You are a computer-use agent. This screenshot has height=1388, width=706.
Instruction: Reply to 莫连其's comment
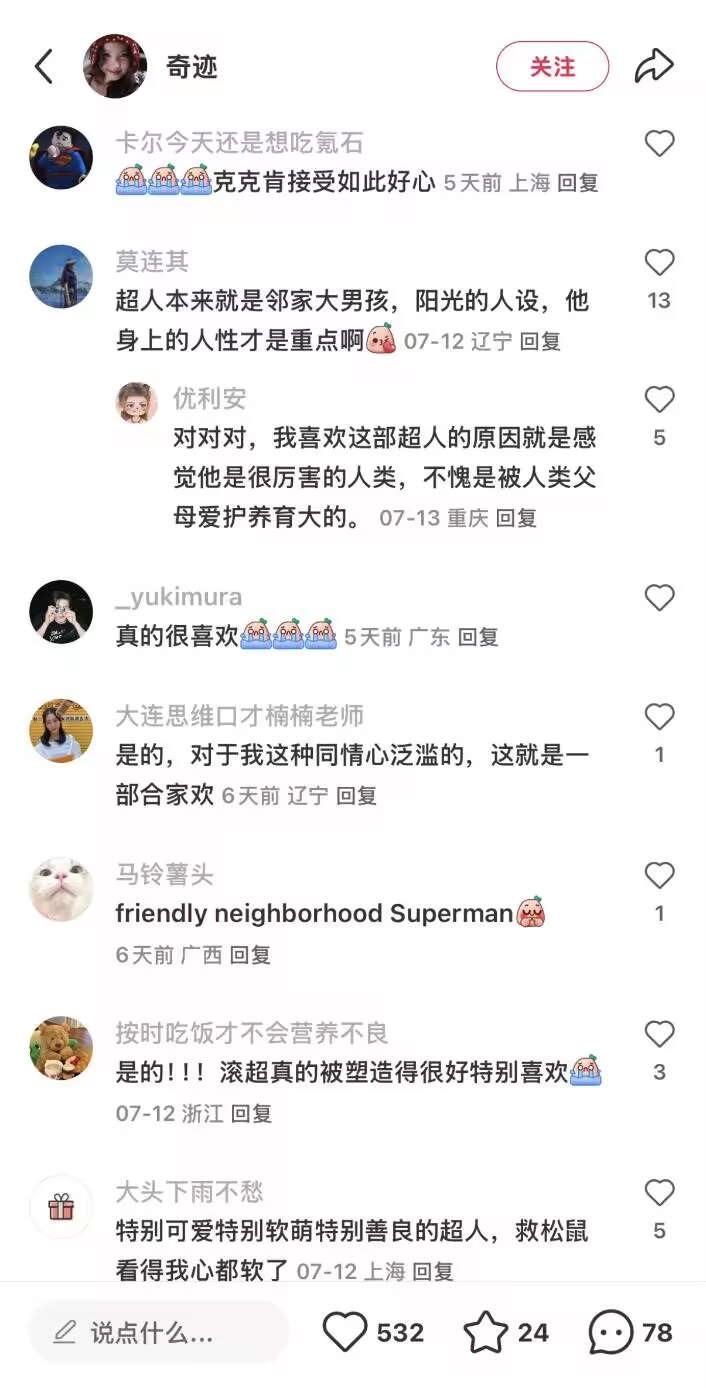point(540,342)
